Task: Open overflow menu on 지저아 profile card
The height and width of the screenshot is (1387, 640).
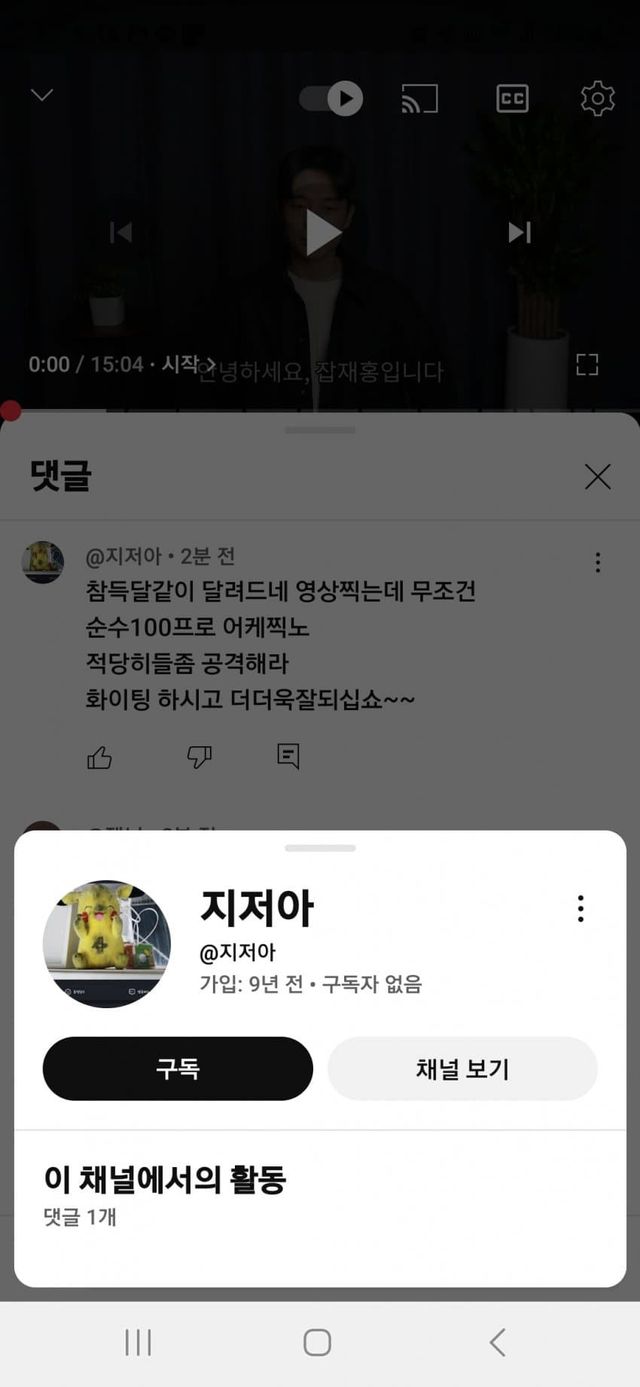Action: pyautogui.click(x=580, y=908)
